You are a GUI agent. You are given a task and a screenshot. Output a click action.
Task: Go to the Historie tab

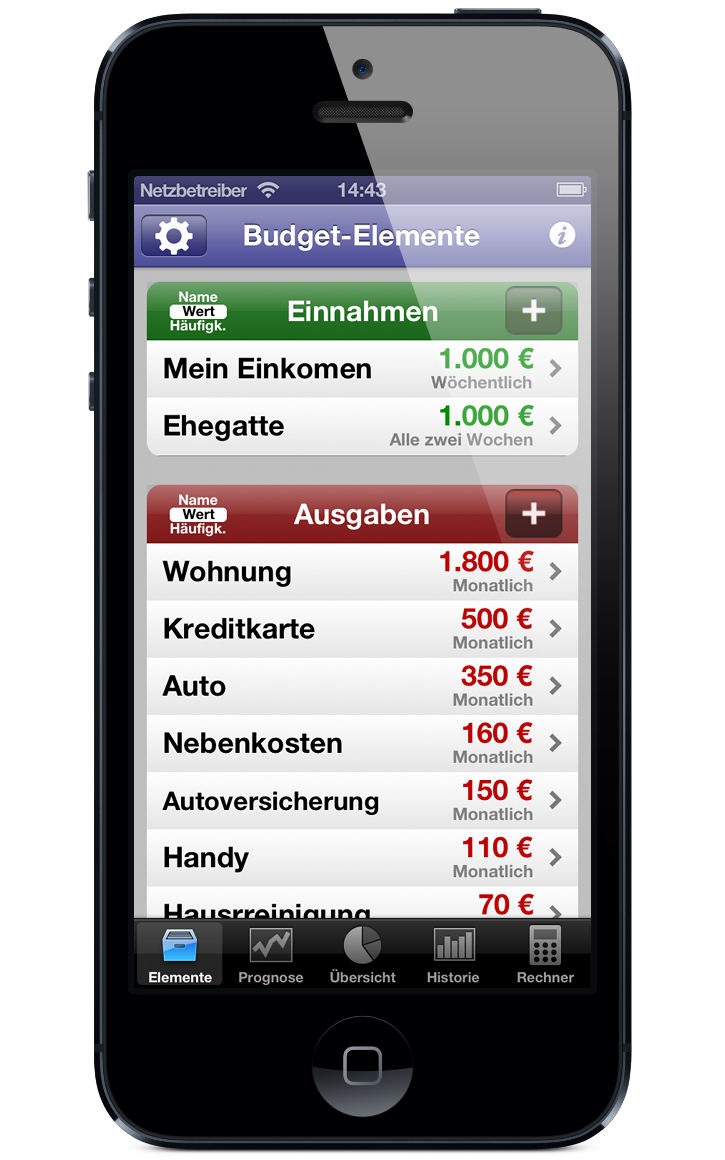(x=453, y=955)
